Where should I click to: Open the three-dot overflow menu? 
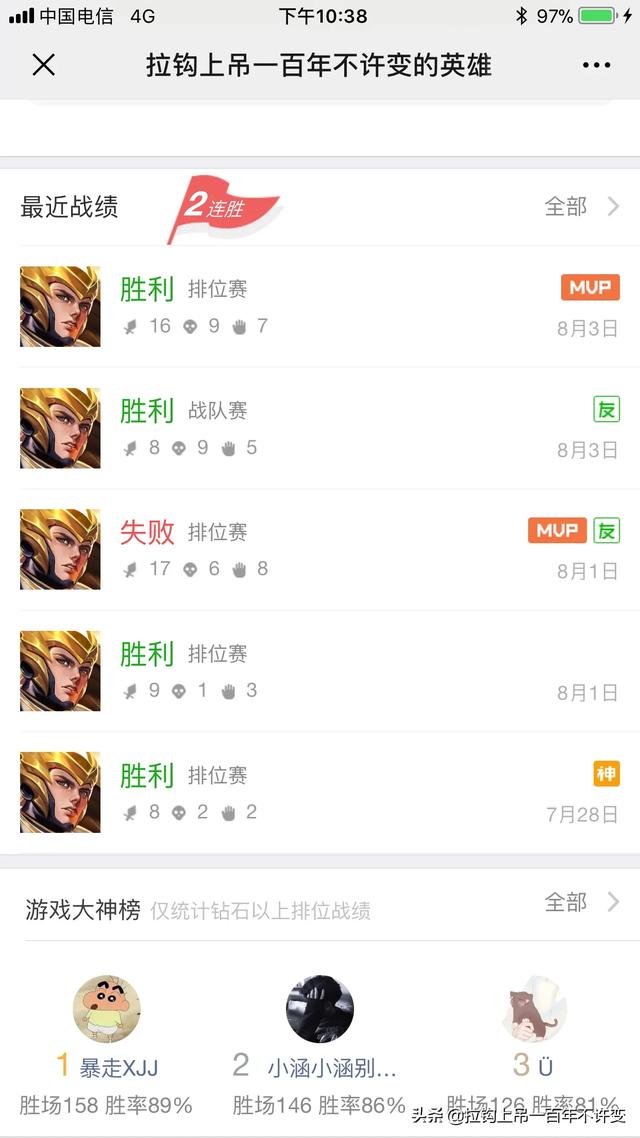coord(596,66)
